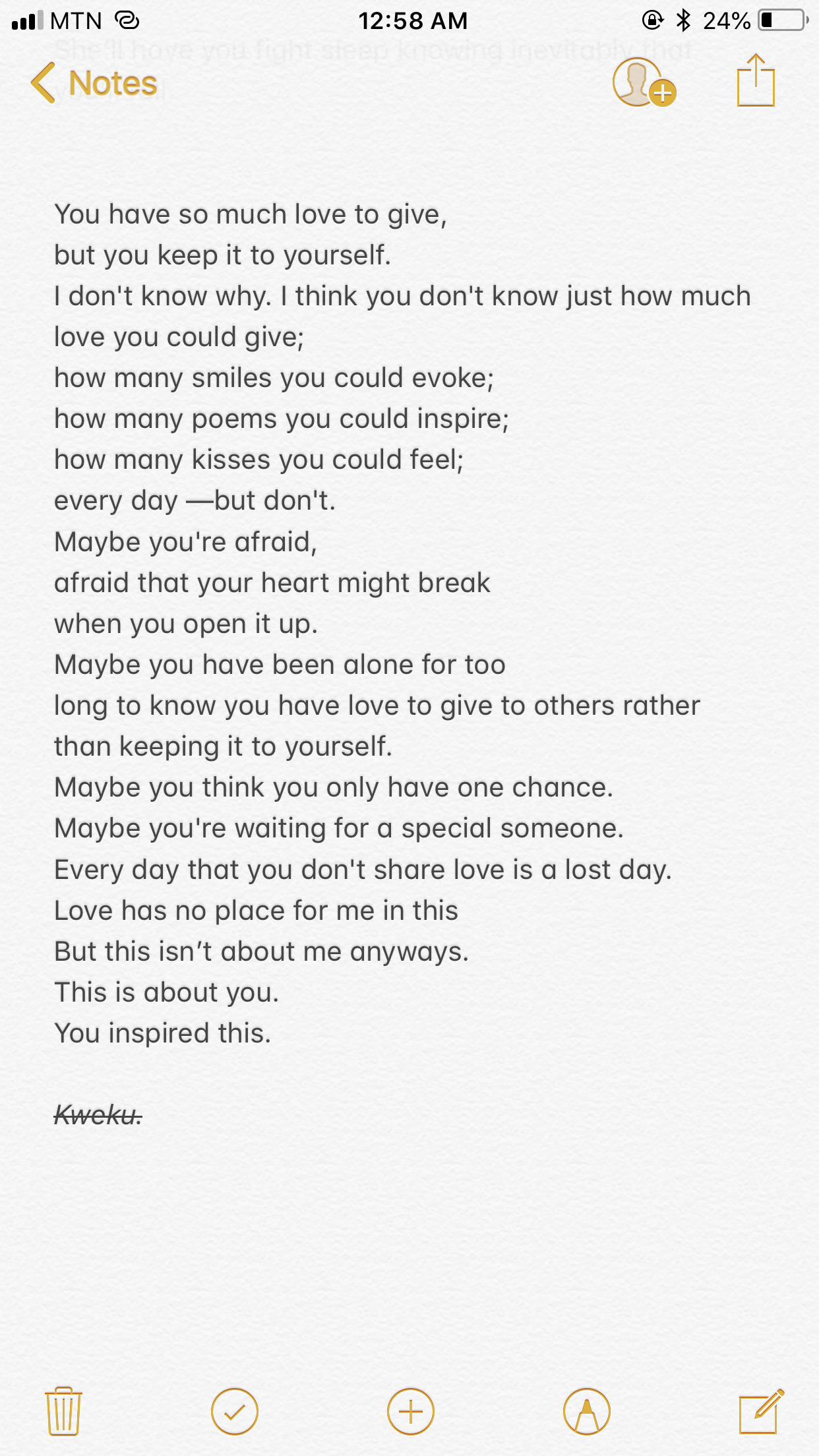Delete this note with trash icon
Image resolution: width=819 pixels, height=1456 pixels.
click(63, 1411)
